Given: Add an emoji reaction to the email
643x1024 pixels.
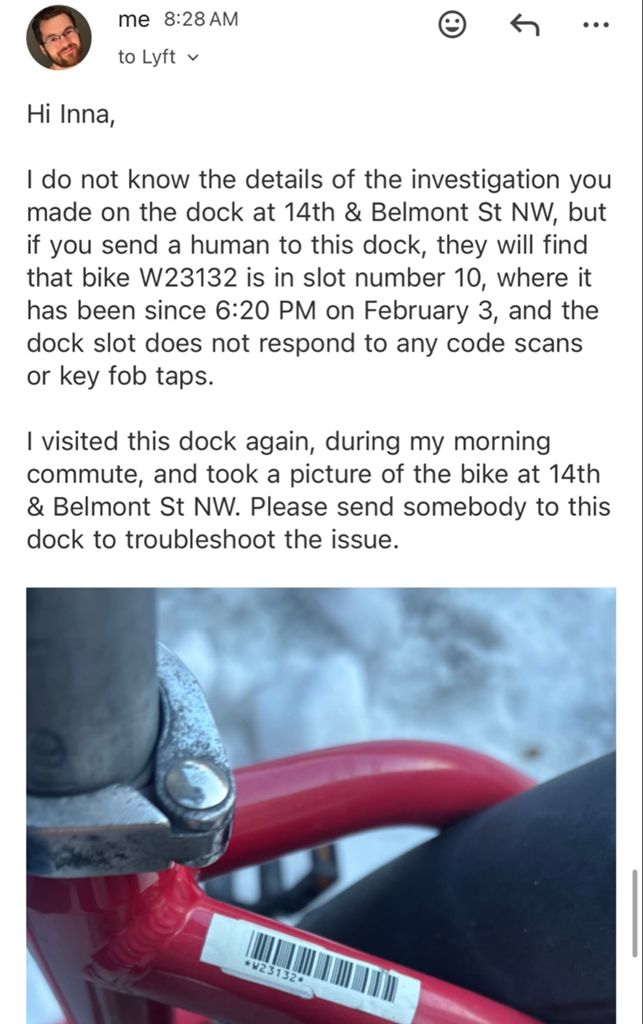Looking at the screenshot, I should [x=453, y=26].
